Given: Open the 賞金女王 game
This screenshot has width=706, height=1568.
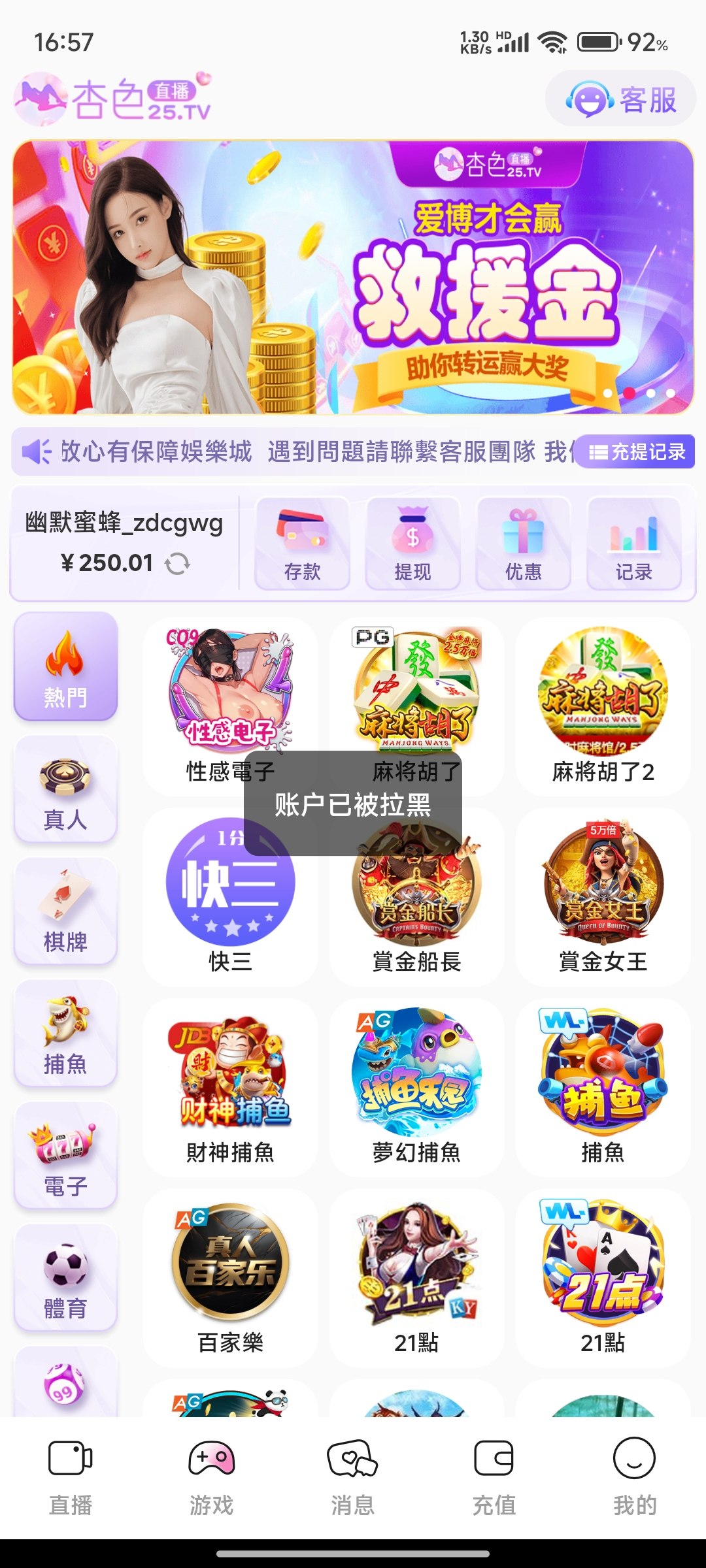Looking at the screenshot, I should tap(603, 896).
